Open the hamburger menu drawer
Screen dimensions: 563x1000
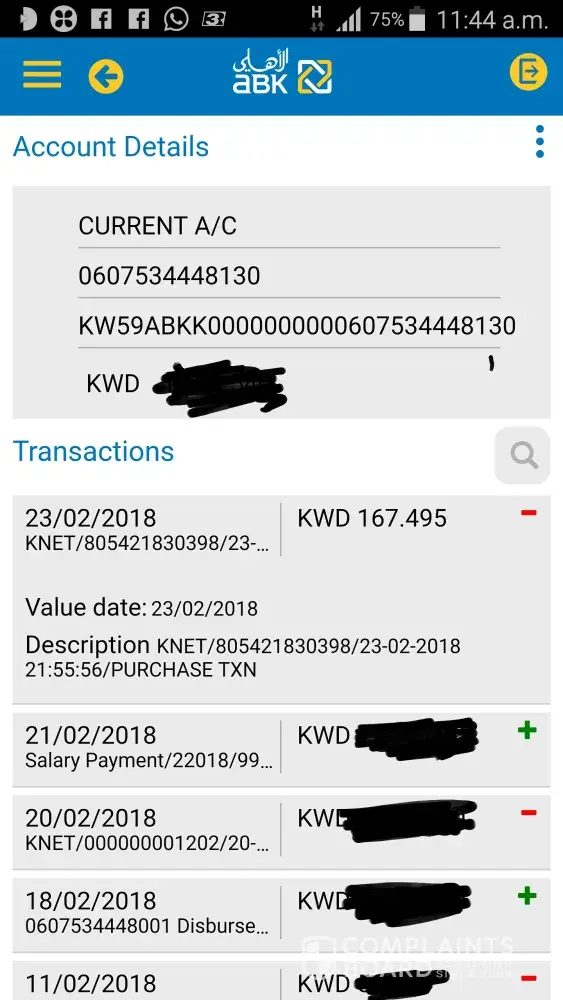pos(42,75)
